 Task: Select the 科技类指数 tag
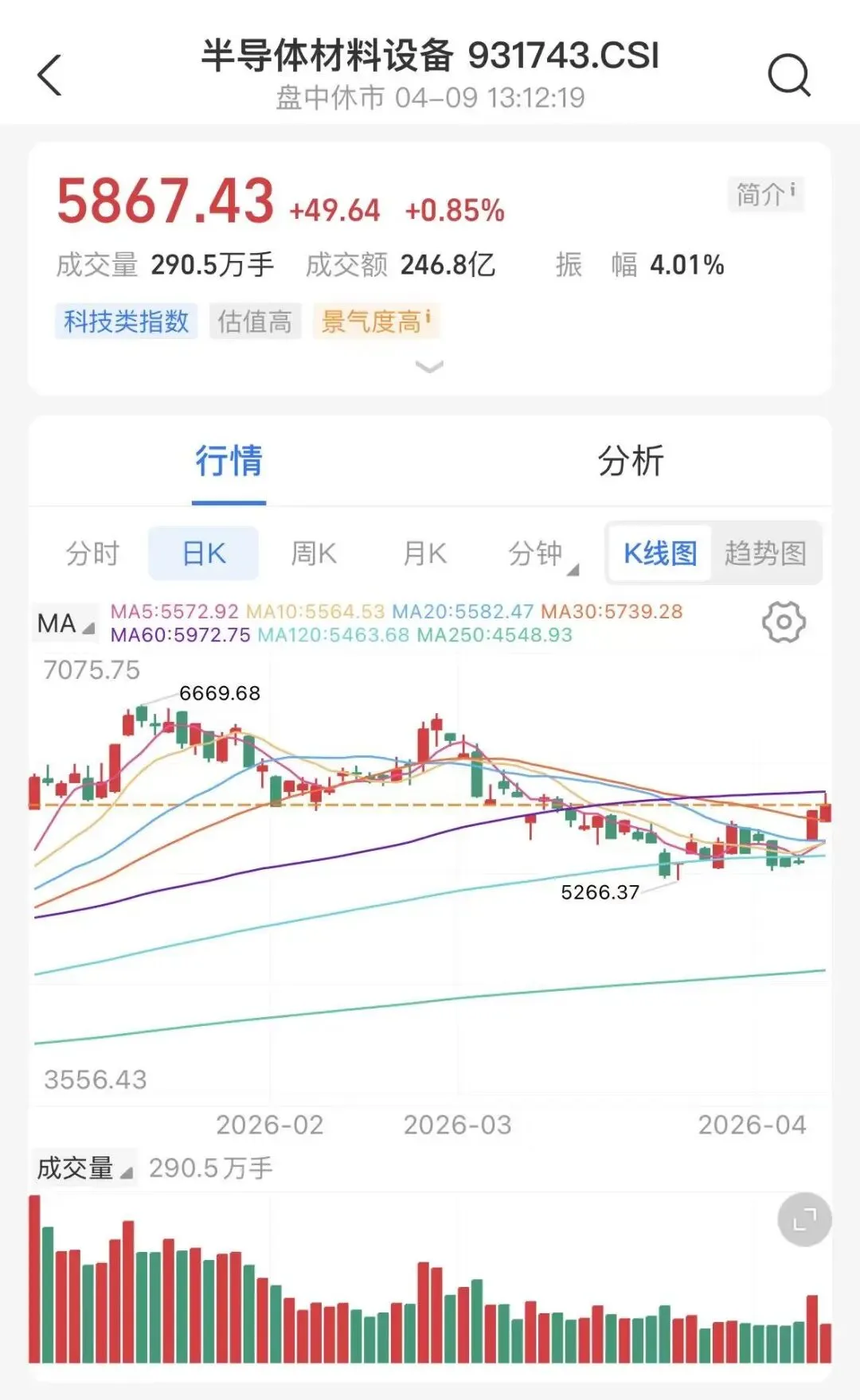pyautogui.click(x=126, y=322)
